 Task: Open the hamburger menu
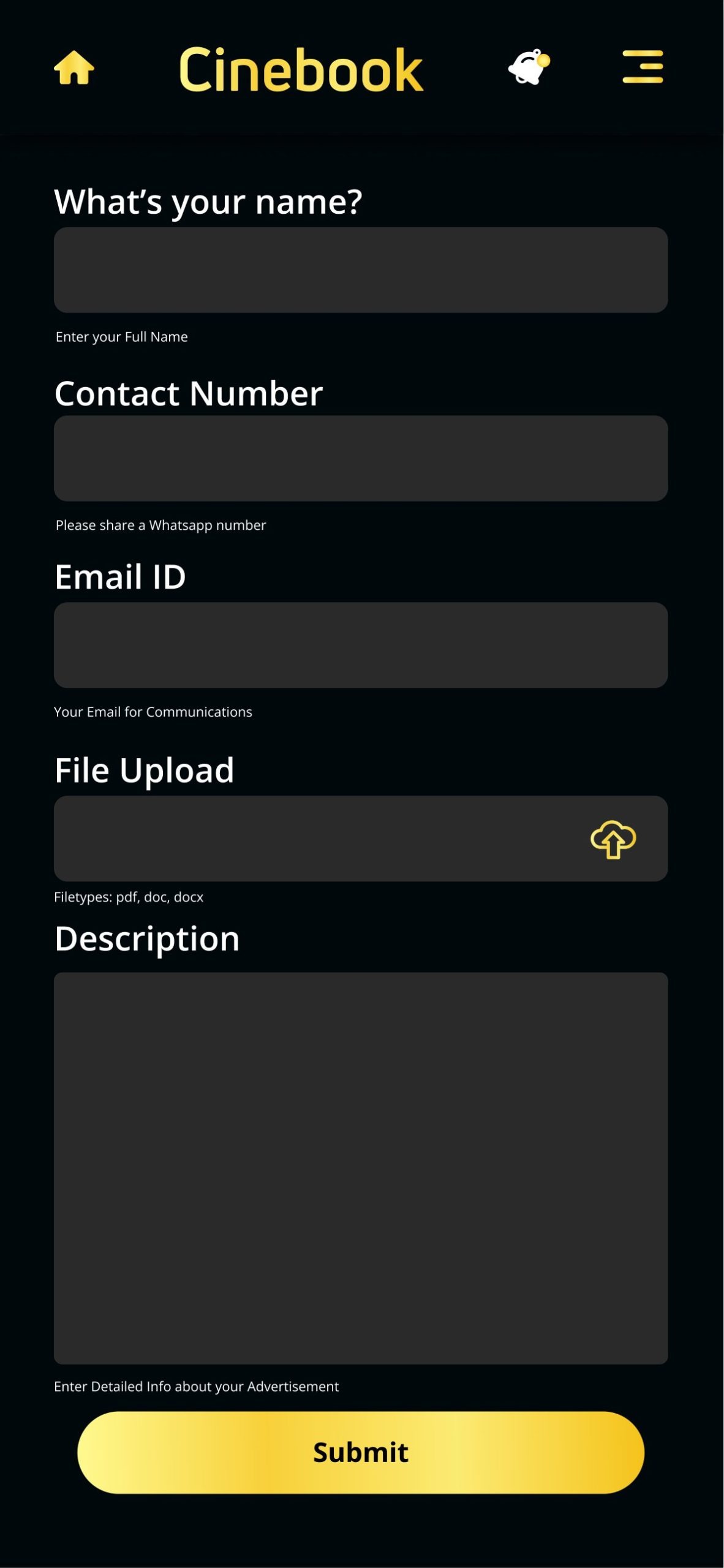point(643,67)
